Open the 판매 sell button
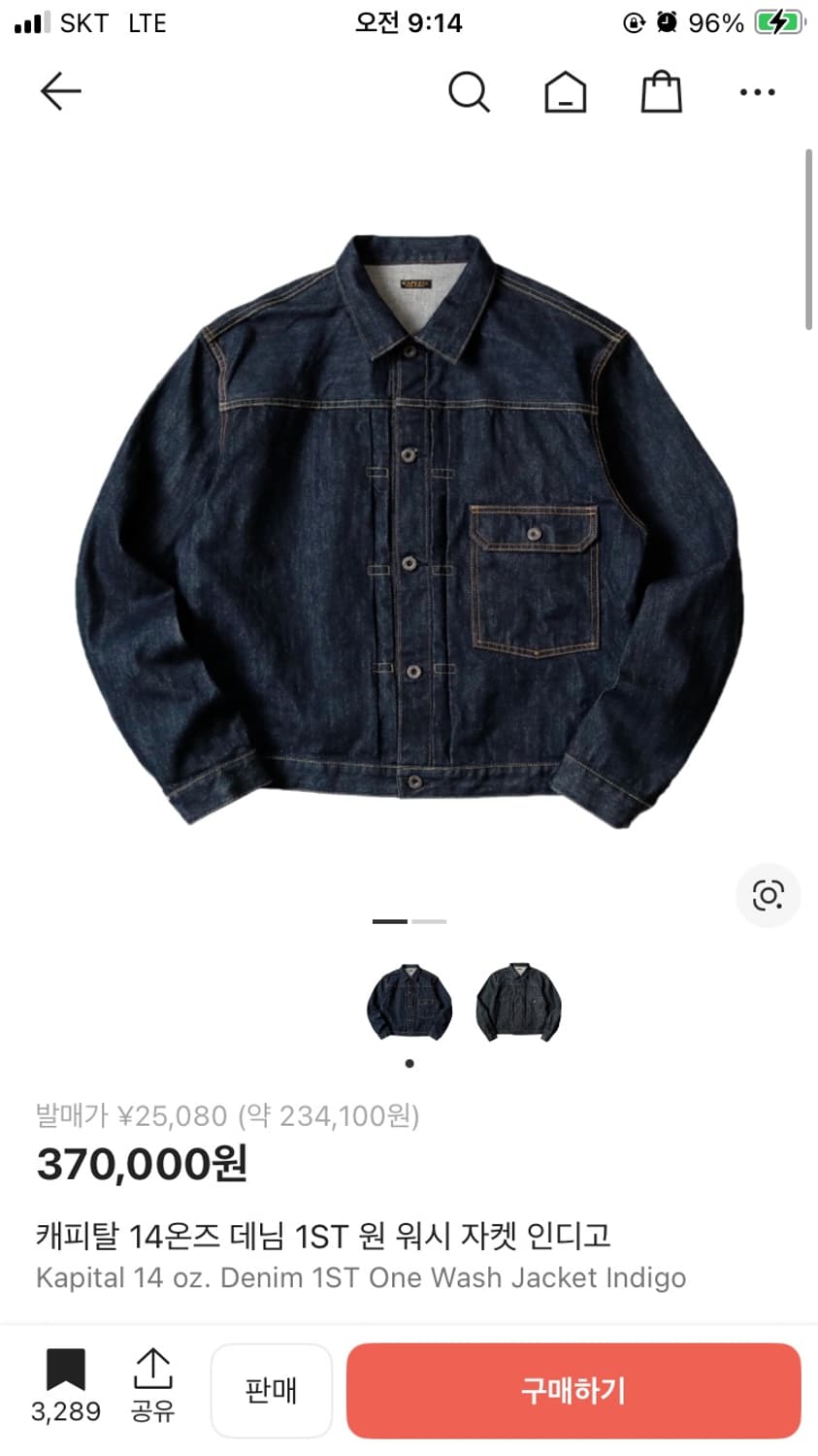This screenshot has height=1456, width=818. click(x=271, y=1390)
